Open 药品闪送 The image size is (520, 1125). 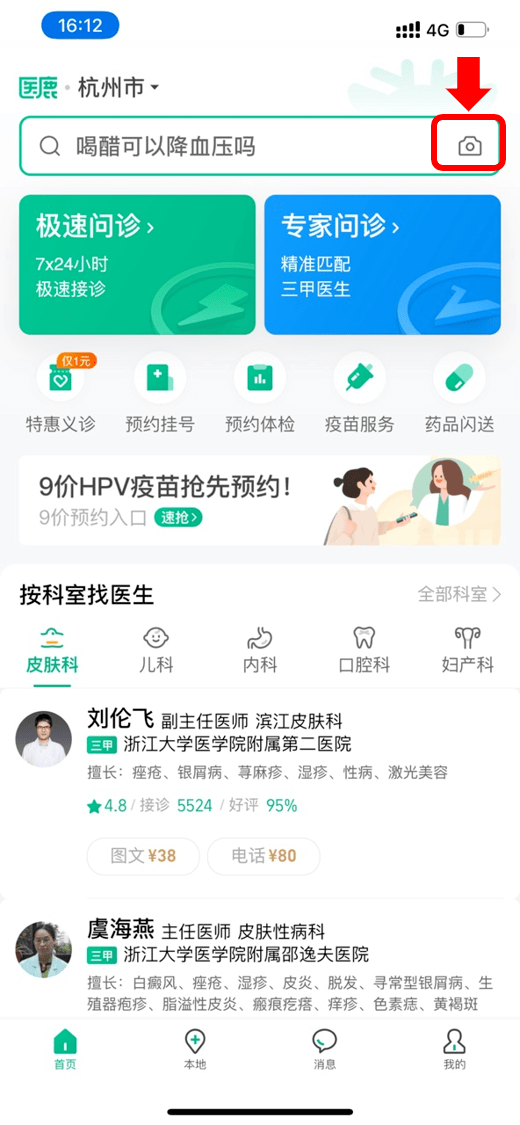pyautogui.click(x=459, y=395)
